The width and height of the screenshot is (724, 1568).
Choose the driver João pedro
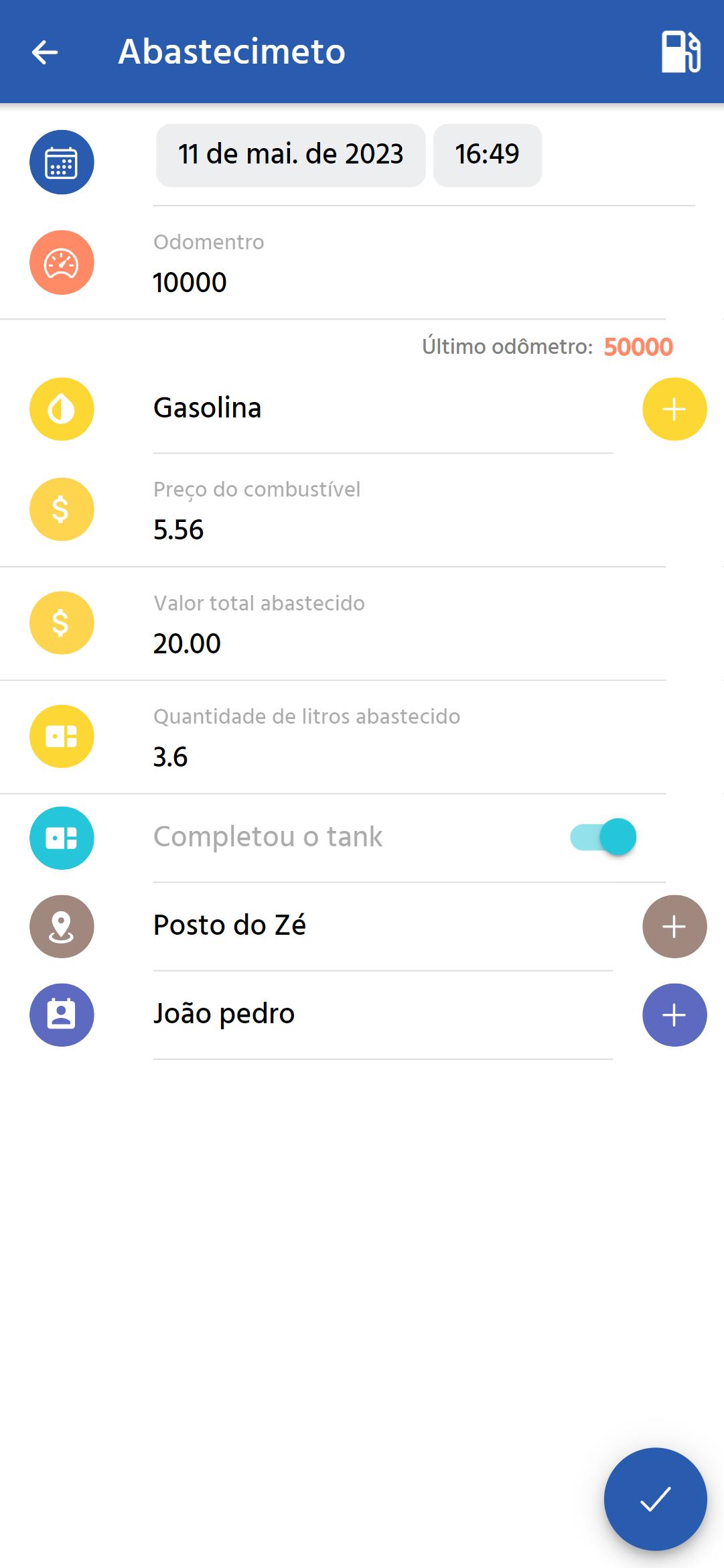click(x=382, y=1015)
